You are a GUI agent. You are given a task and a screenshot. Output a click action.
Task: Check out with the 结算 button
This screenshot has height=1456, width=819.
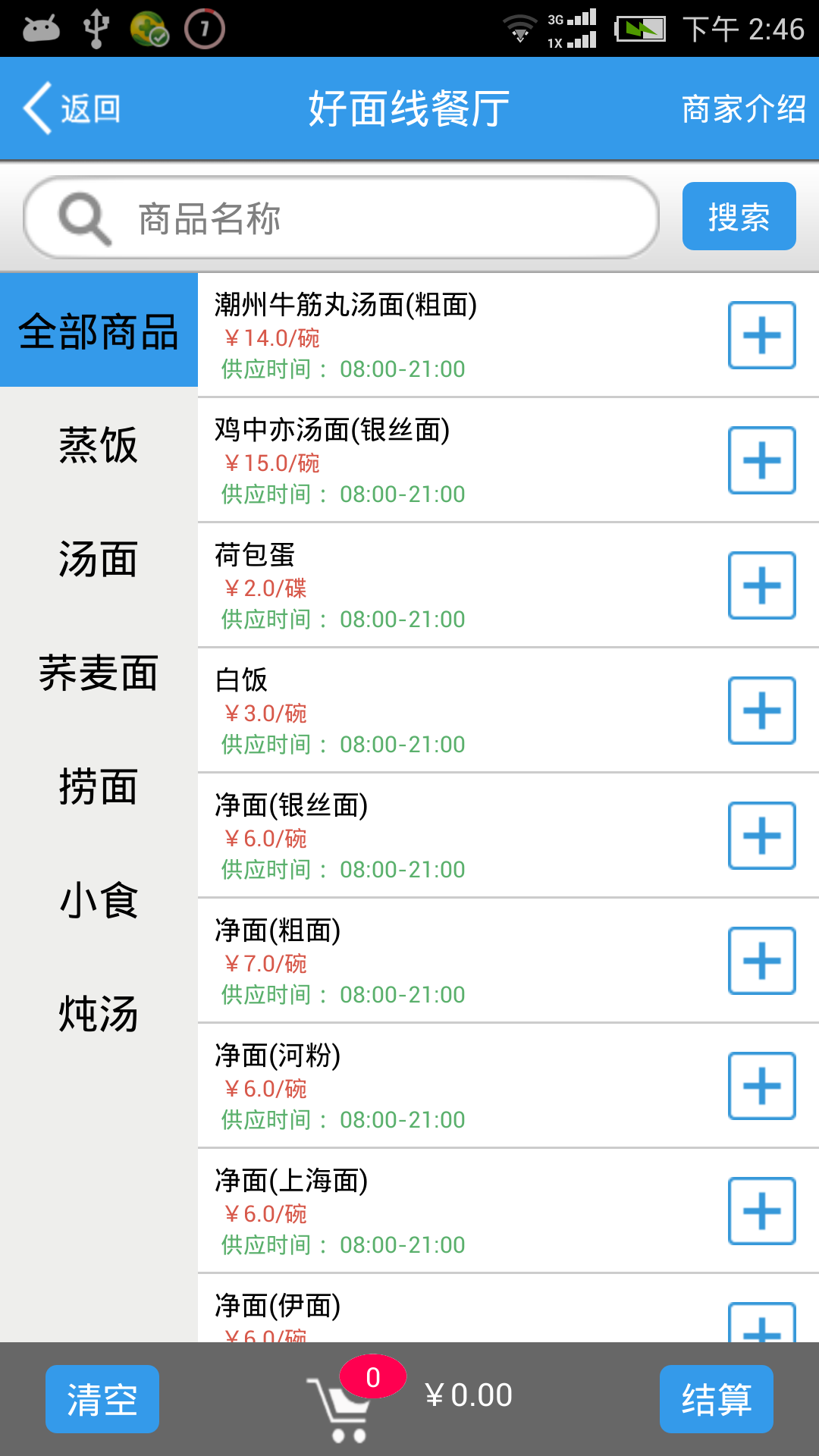pos(717,1399)
